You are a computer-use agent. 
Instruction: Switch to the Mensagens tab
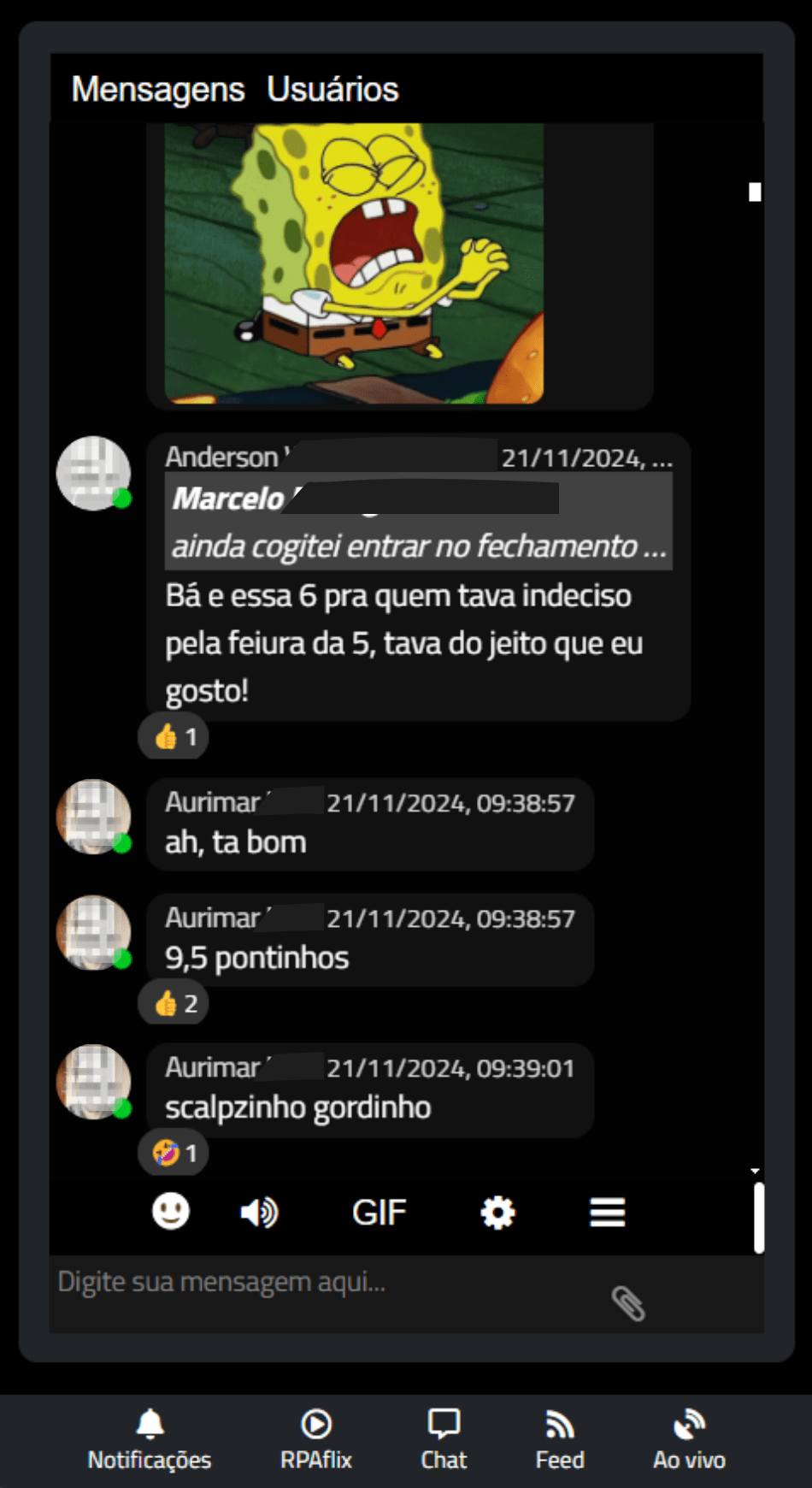pos(158,90)
